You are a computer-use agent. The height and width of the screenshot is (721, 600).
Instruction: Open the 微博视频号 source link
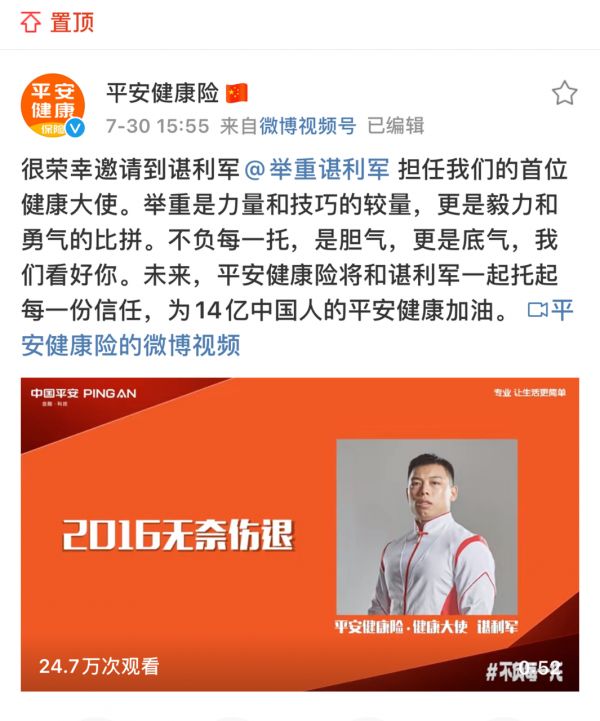[x=307, y=126]
